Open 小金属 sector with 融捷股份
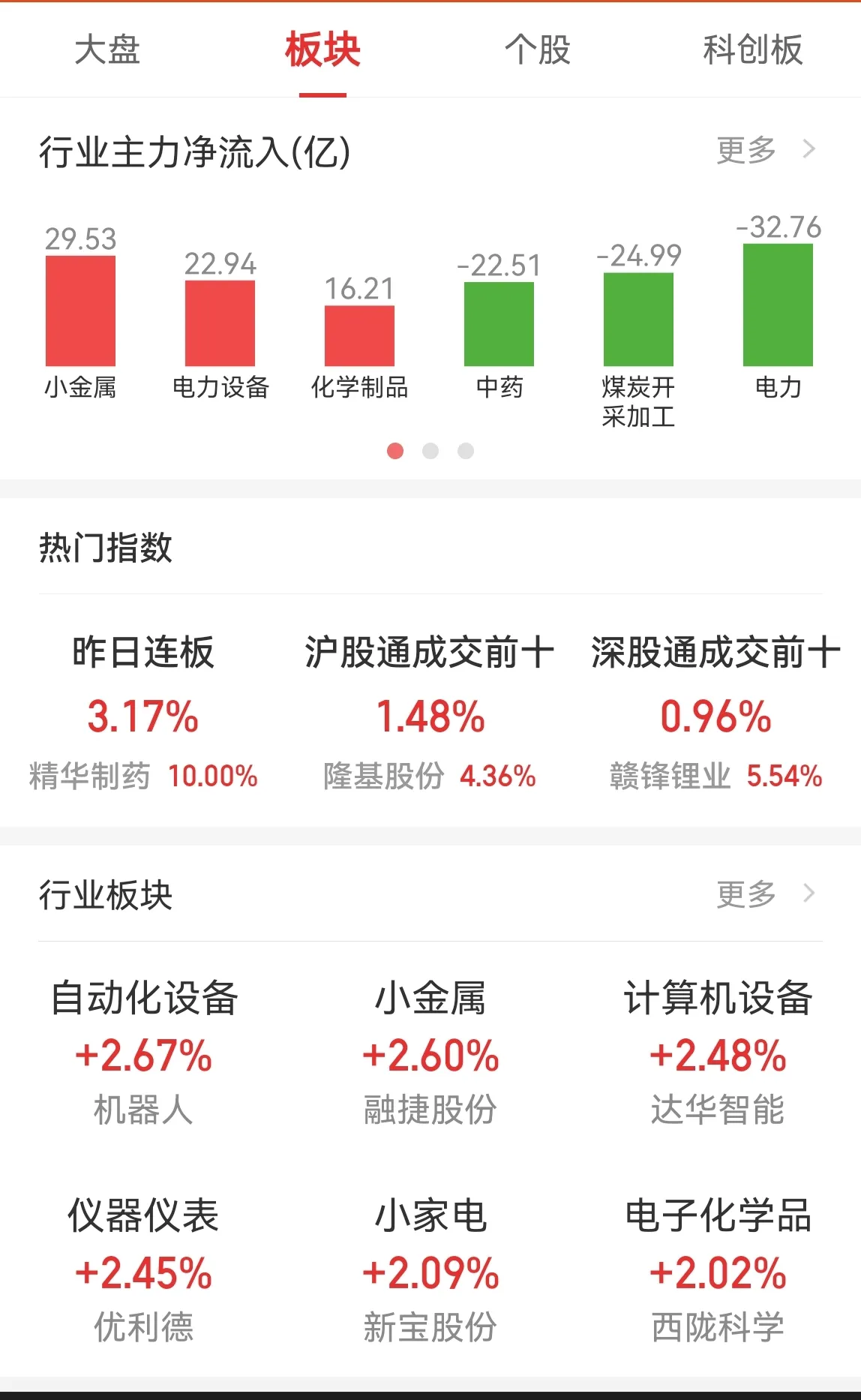 click(430, 1052)
